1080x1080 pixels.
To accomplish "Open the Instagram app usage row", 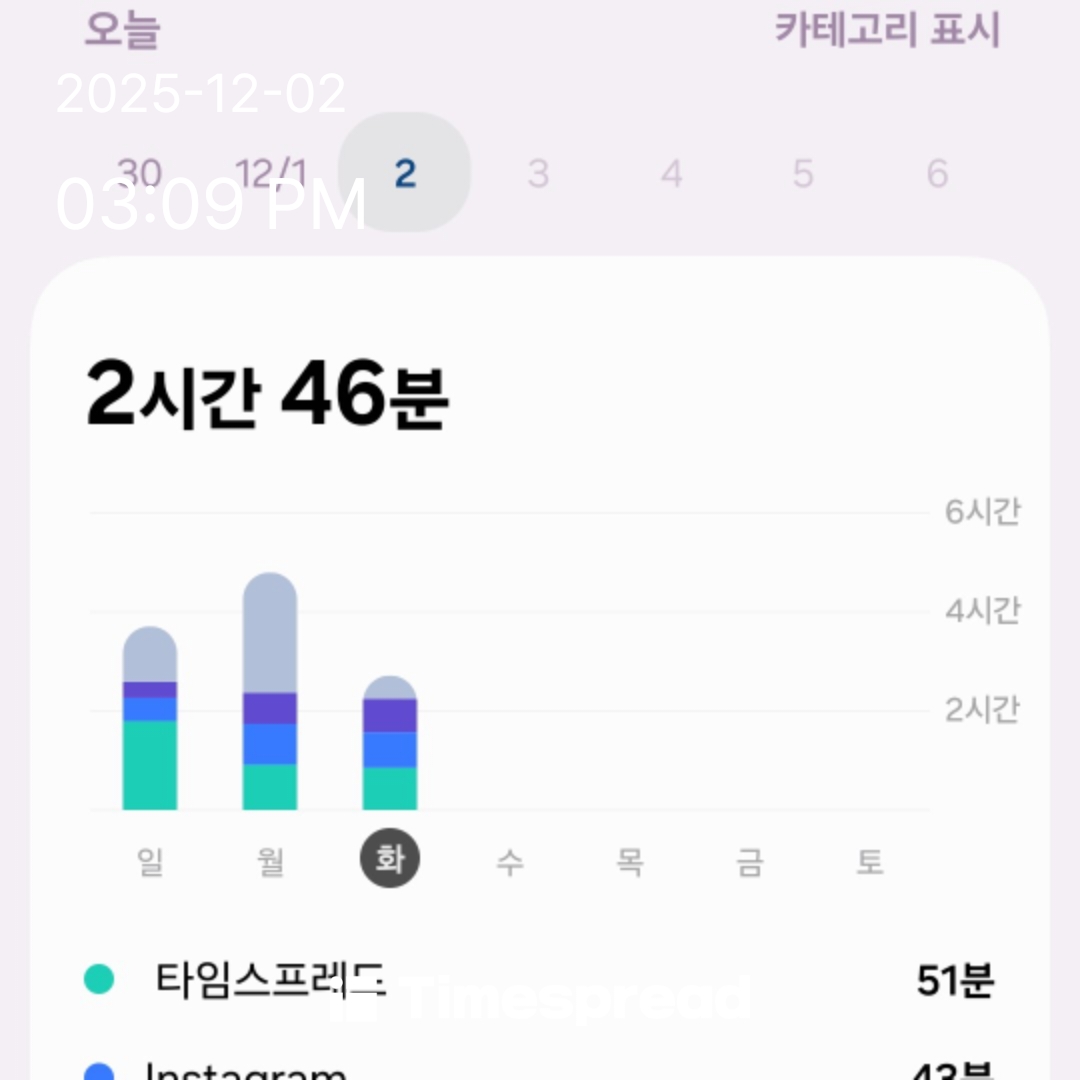I will [540, 1070].
